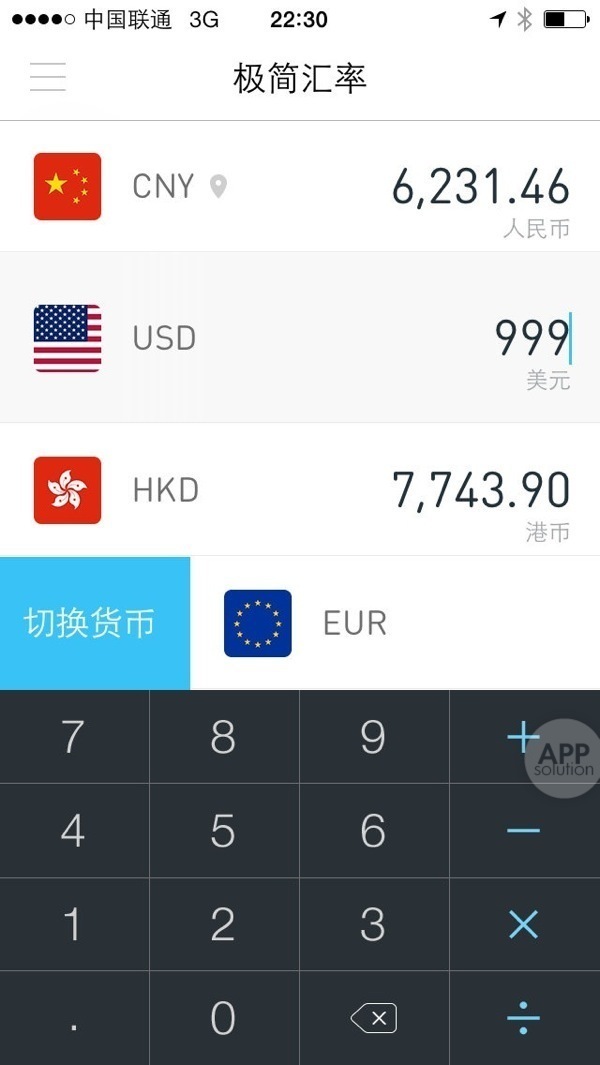Tap the 2 key
The height and width of the screenshot is (1065, 600).
click(224, 925)
